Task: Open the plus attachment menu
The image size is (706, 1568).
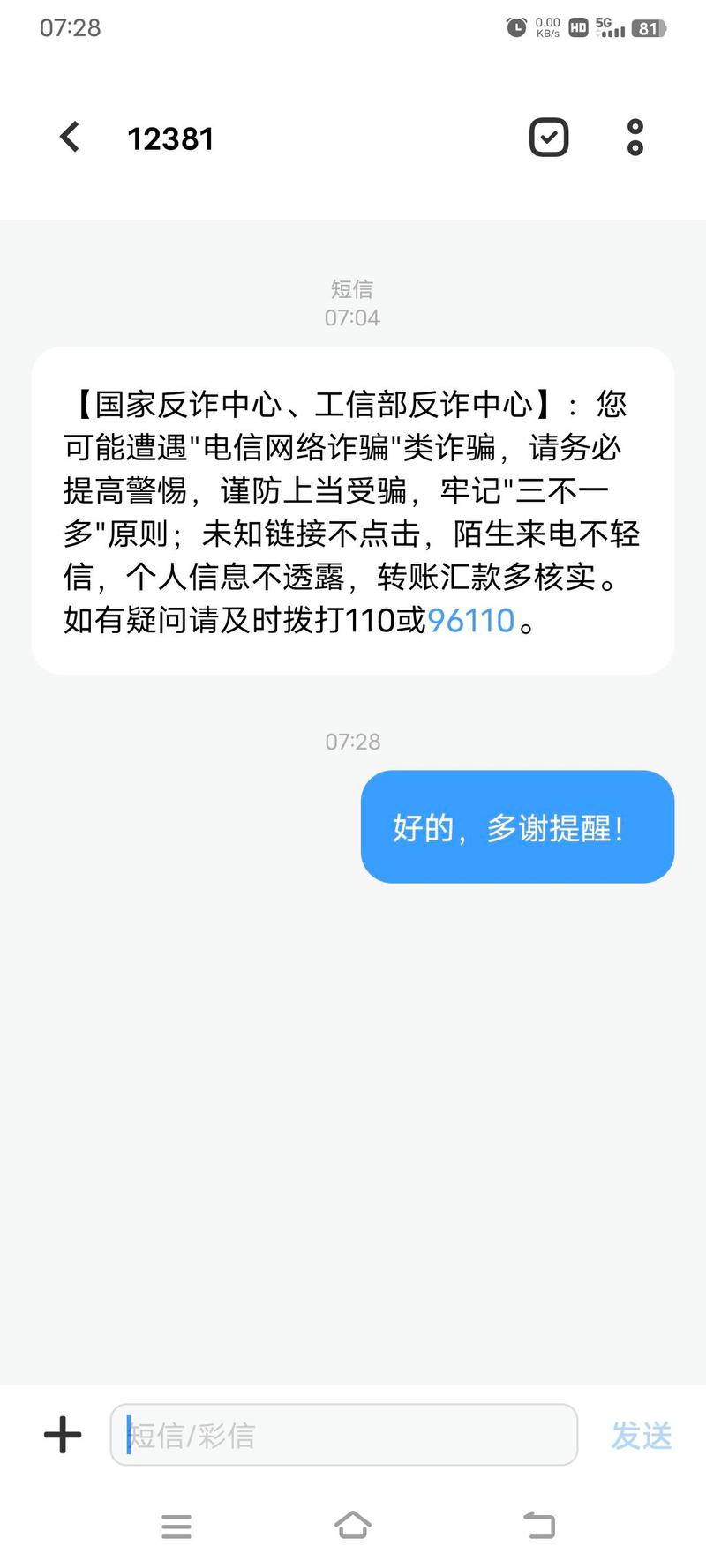Action: pyautogui.click(x=63, y=1435)
